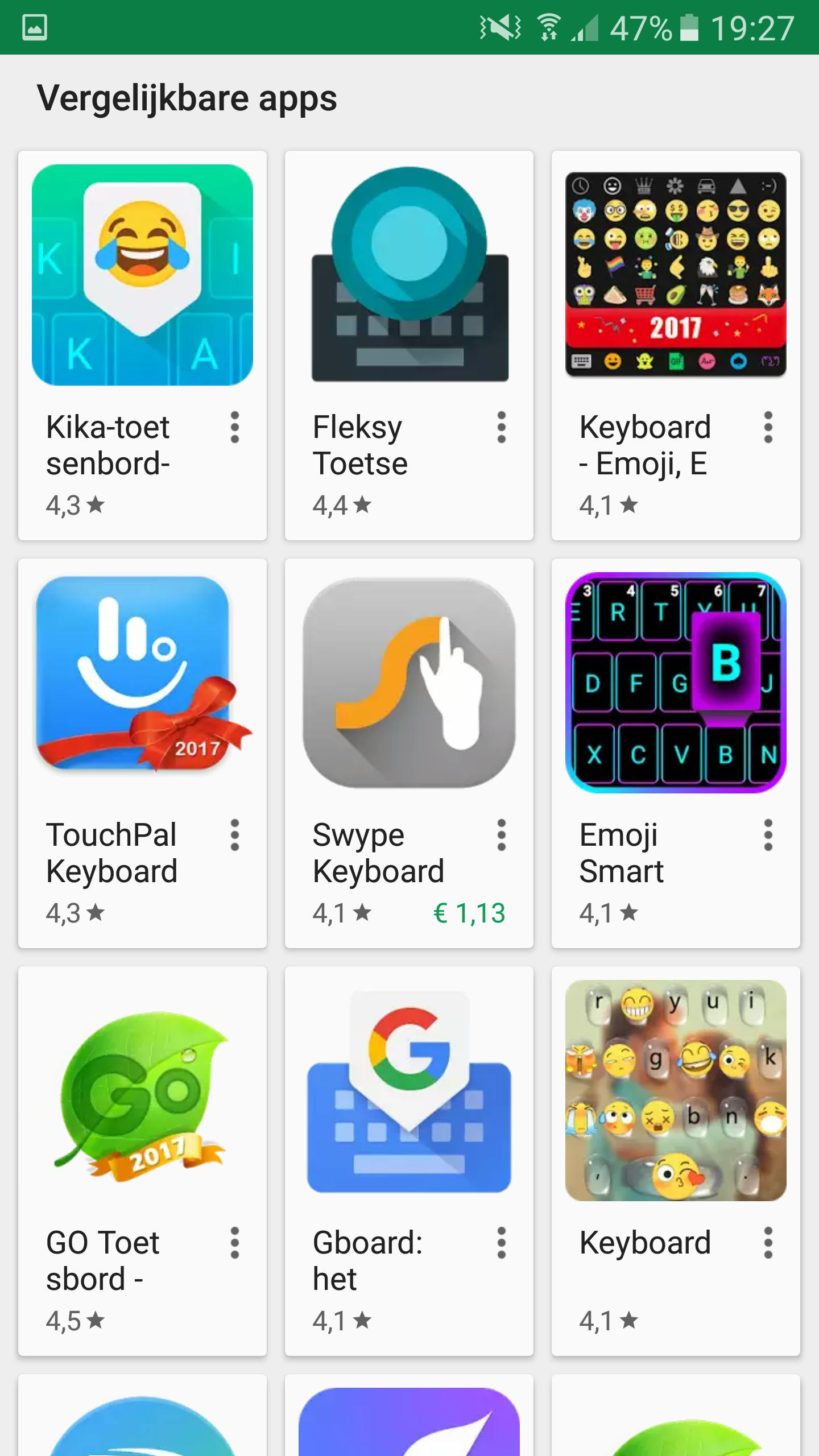
Task: Show more options for Gboard
Action: pos(501,1243)
